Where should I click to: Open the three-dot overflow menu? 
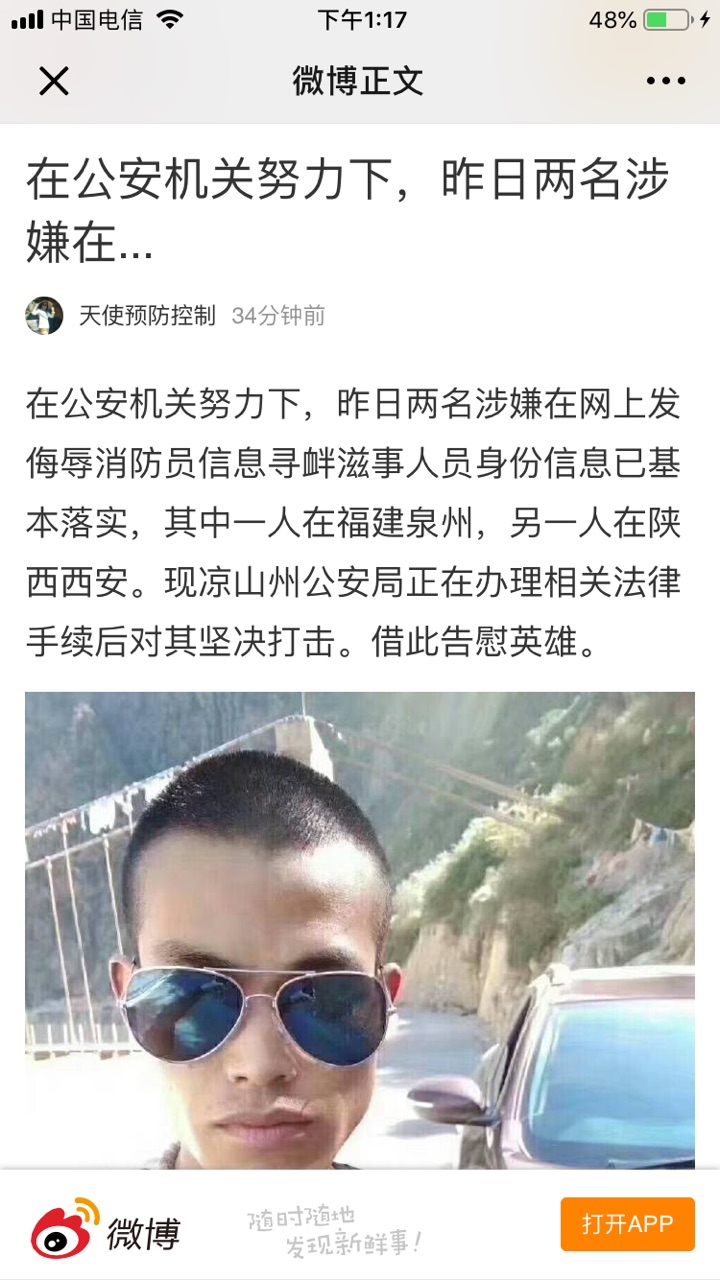pyautogui.click(x=665, y=81)
